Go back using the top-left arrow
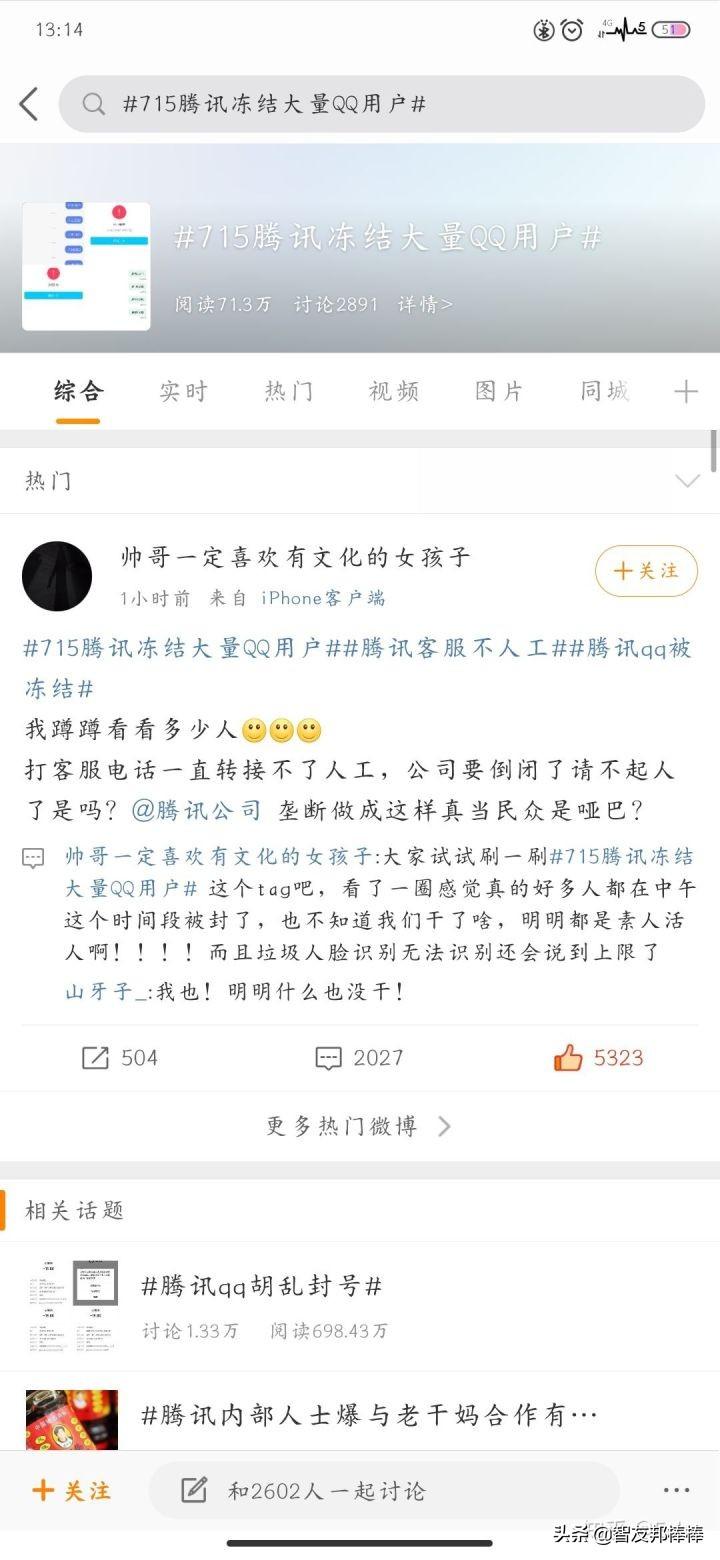Screen dimensions: 720x1560 [30, 104]
